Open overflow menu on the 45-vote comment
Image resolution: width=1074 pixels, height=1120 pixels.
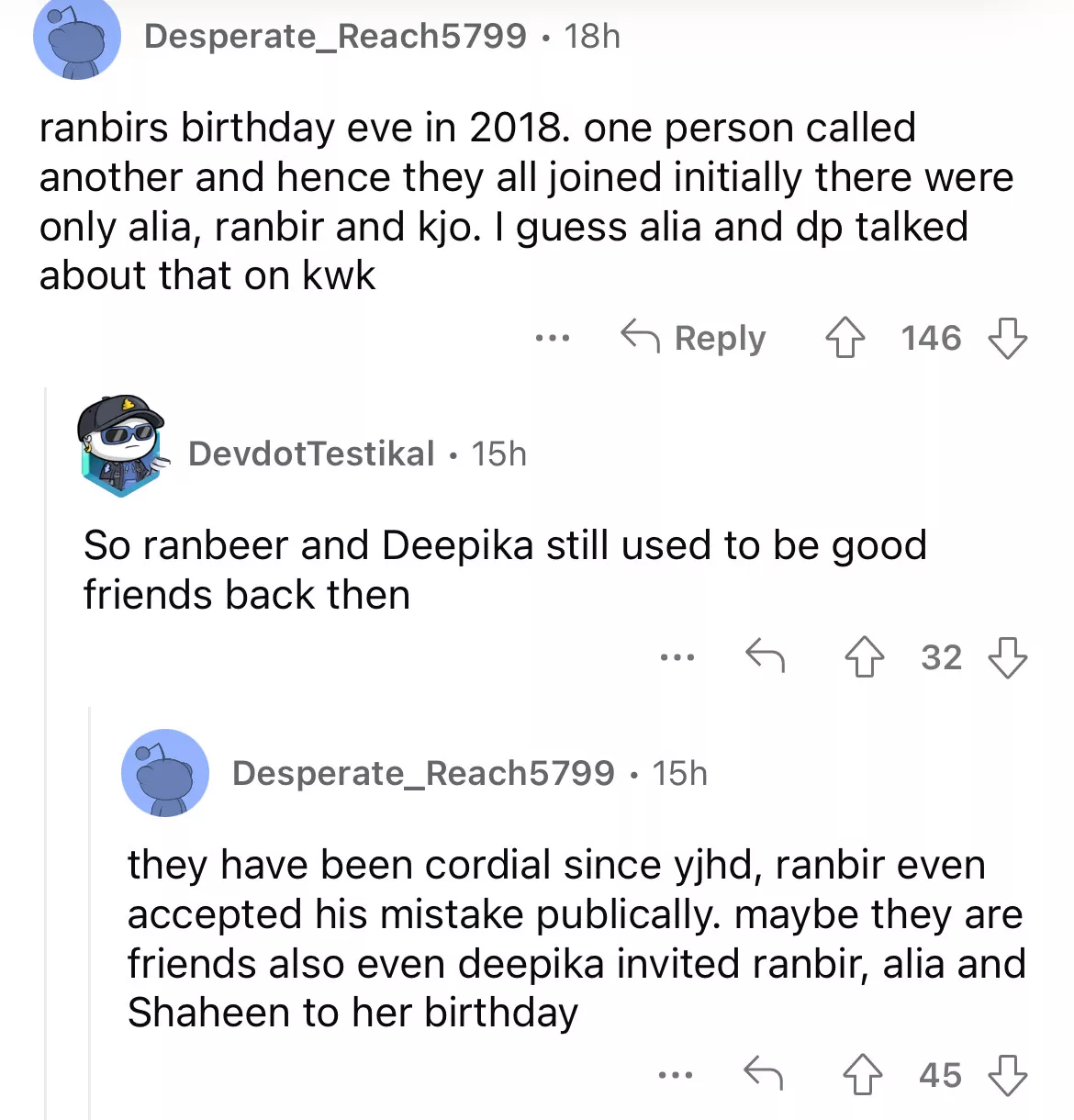(x=676, y=1074)
